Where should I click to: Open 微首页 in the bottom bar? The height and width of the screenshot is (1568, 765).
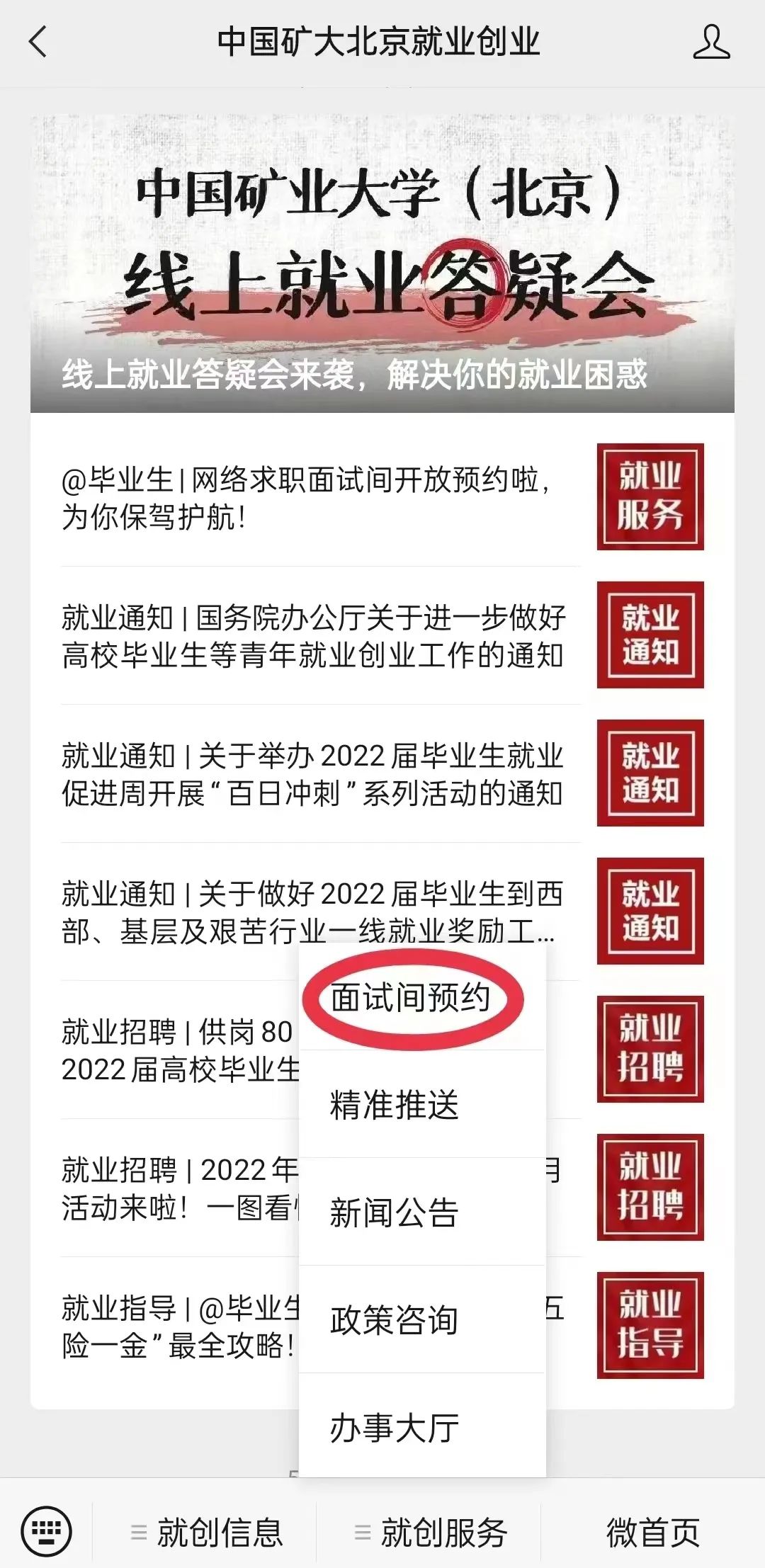pos(652,1533)
